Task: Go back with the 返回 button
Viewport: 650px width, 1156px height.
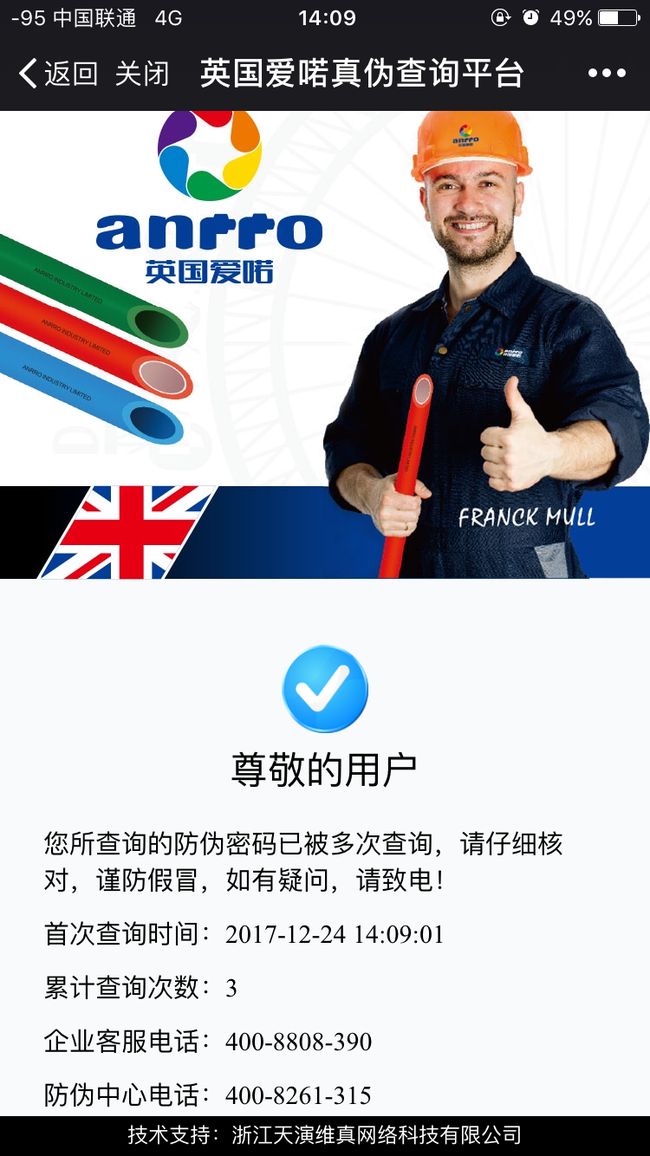Action: point(58,74)
